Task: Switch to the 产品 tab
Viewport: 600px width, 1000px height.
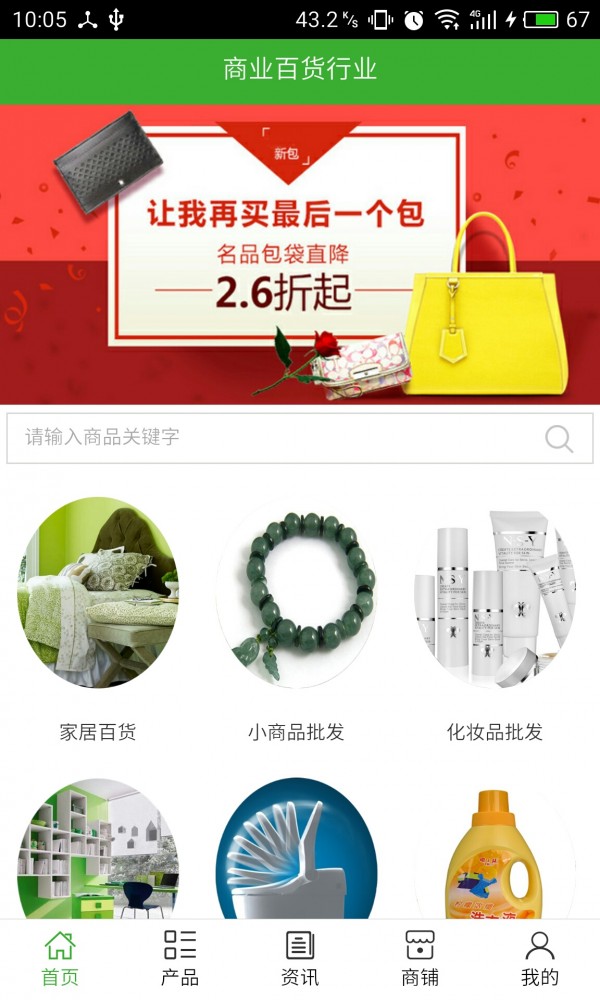Action: click(x=180, y=958)
